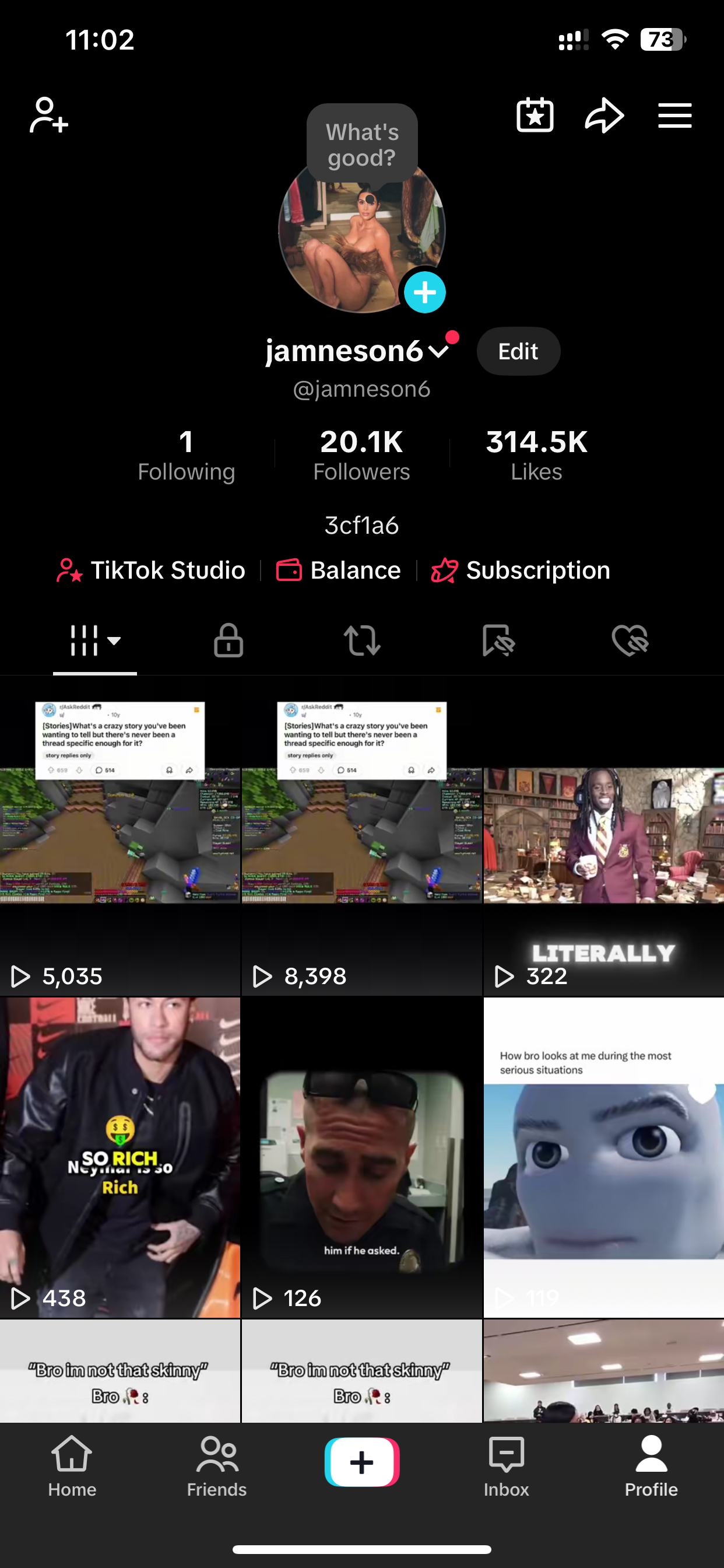
Task: View the Following list
Action: tap(186, 454)
